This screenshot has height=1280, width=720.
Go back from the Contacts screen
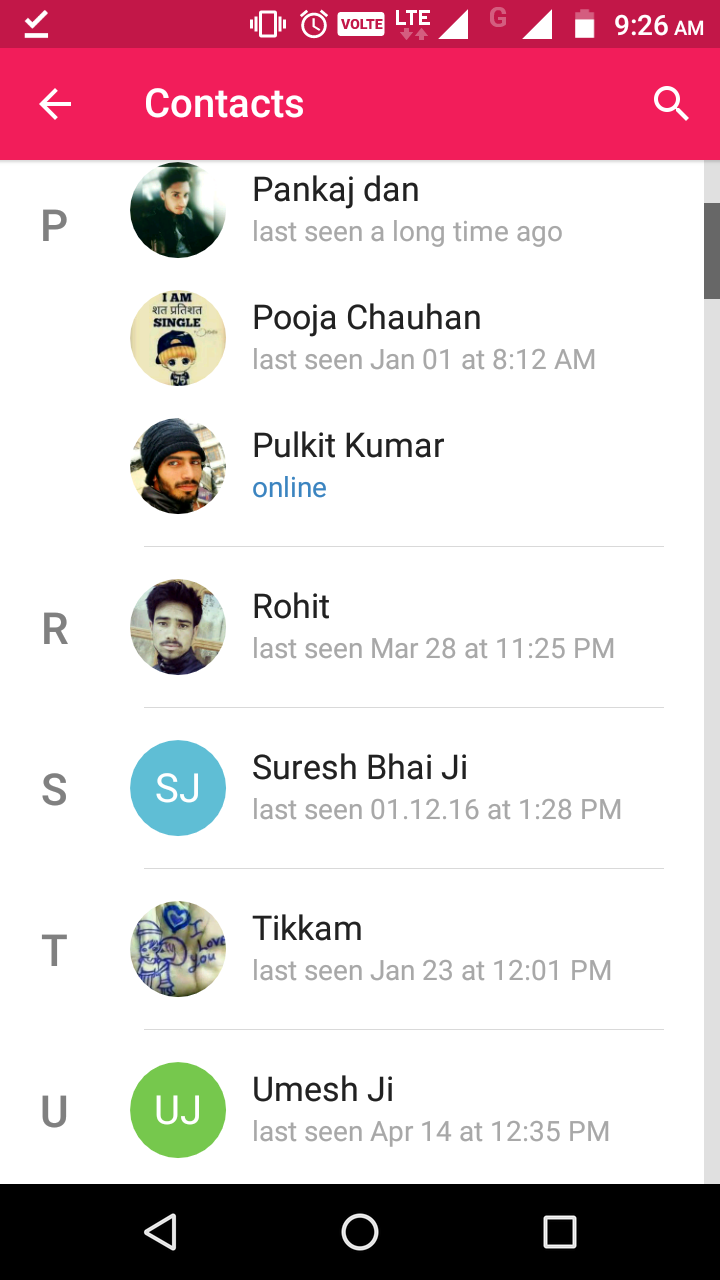[x=55, y=104]
